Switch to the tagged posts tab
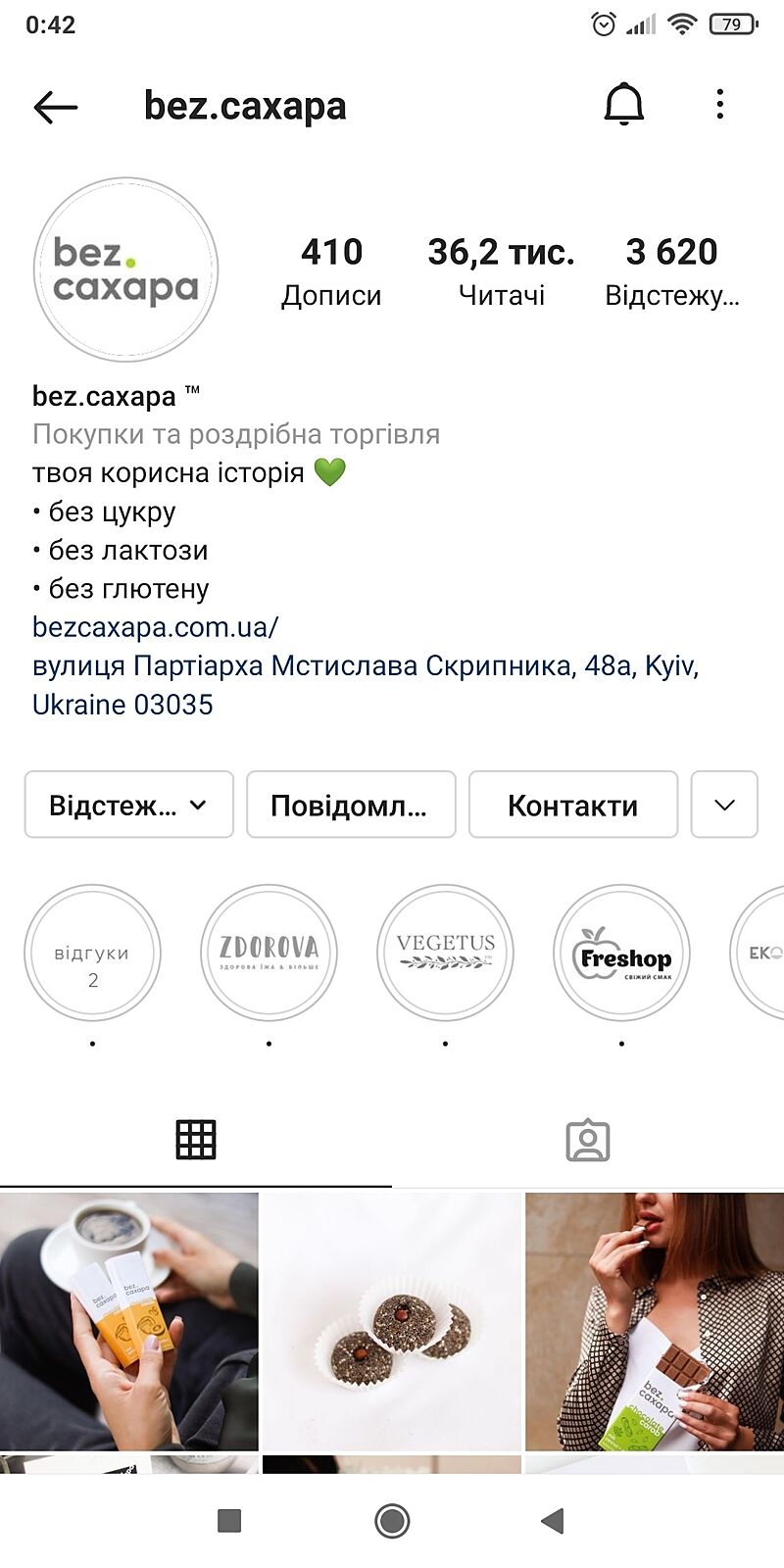Screen dimensions: 784x1568 pos(588,1141)
